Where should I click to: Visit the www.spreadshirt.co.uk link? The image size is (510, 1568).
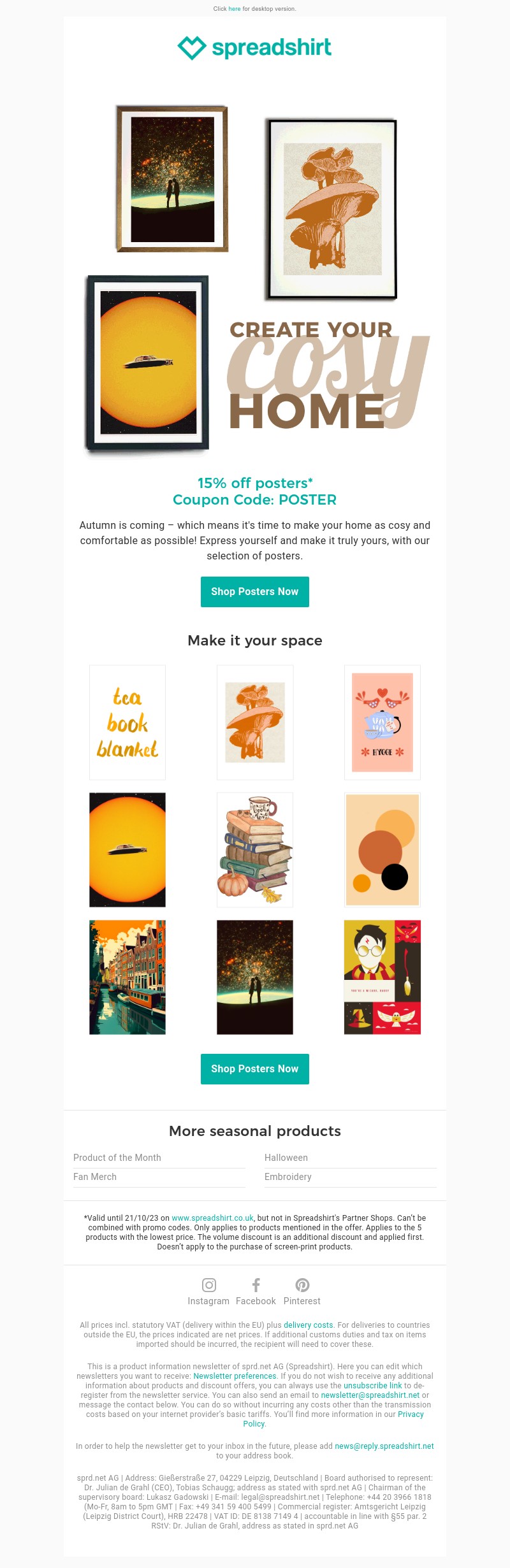click(213, 1218)
